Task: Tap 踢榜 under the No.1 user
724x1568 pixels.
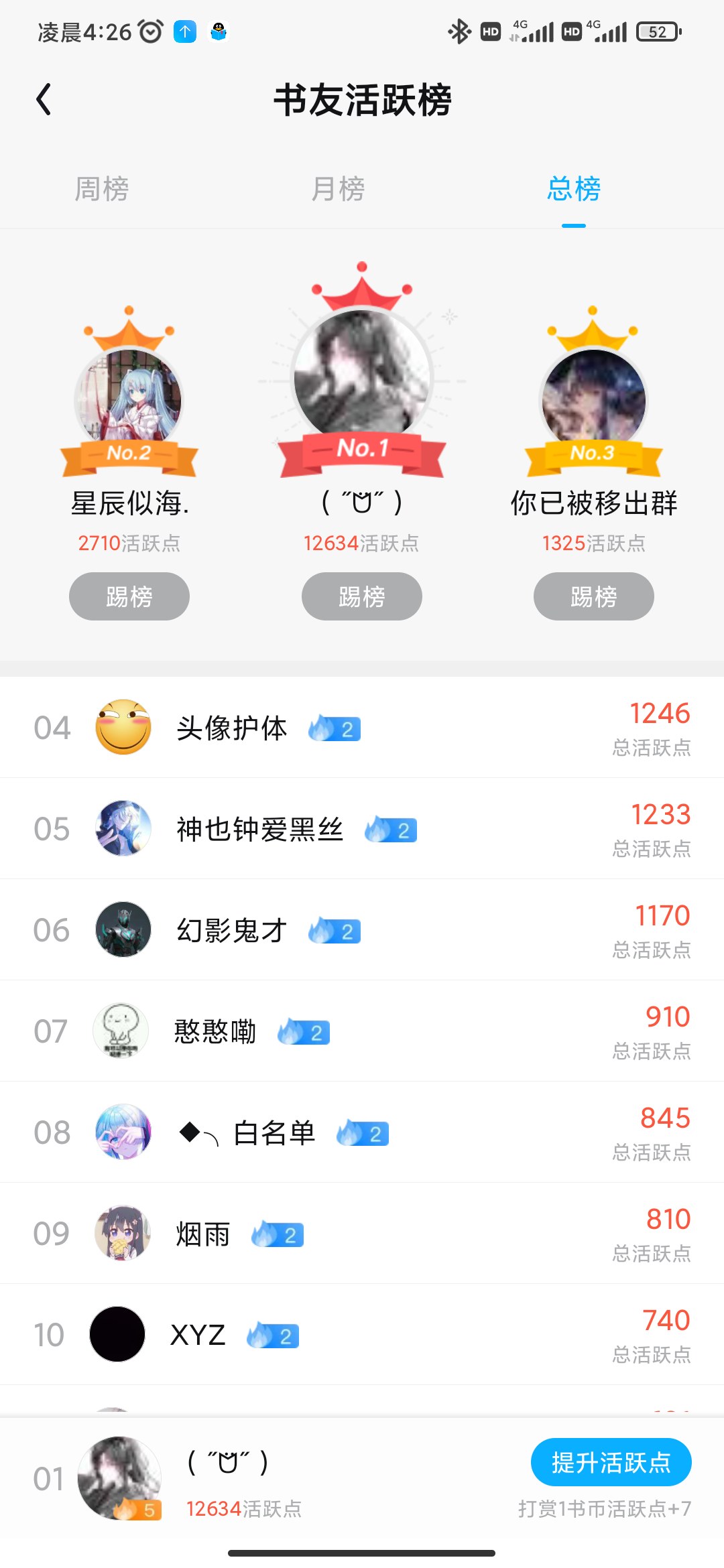Action: (x=362, y=596)
